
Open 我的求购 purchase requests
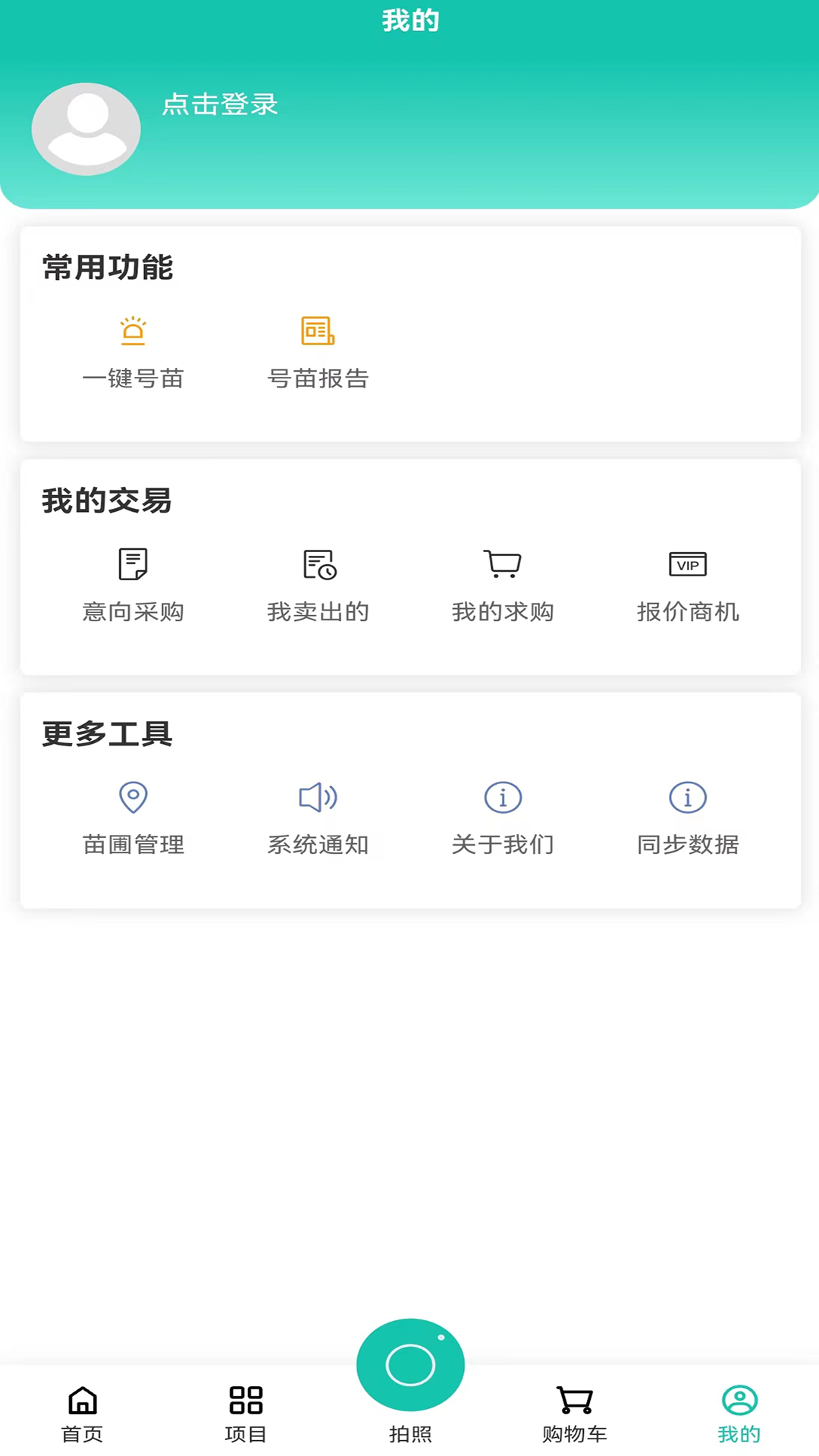503,585
